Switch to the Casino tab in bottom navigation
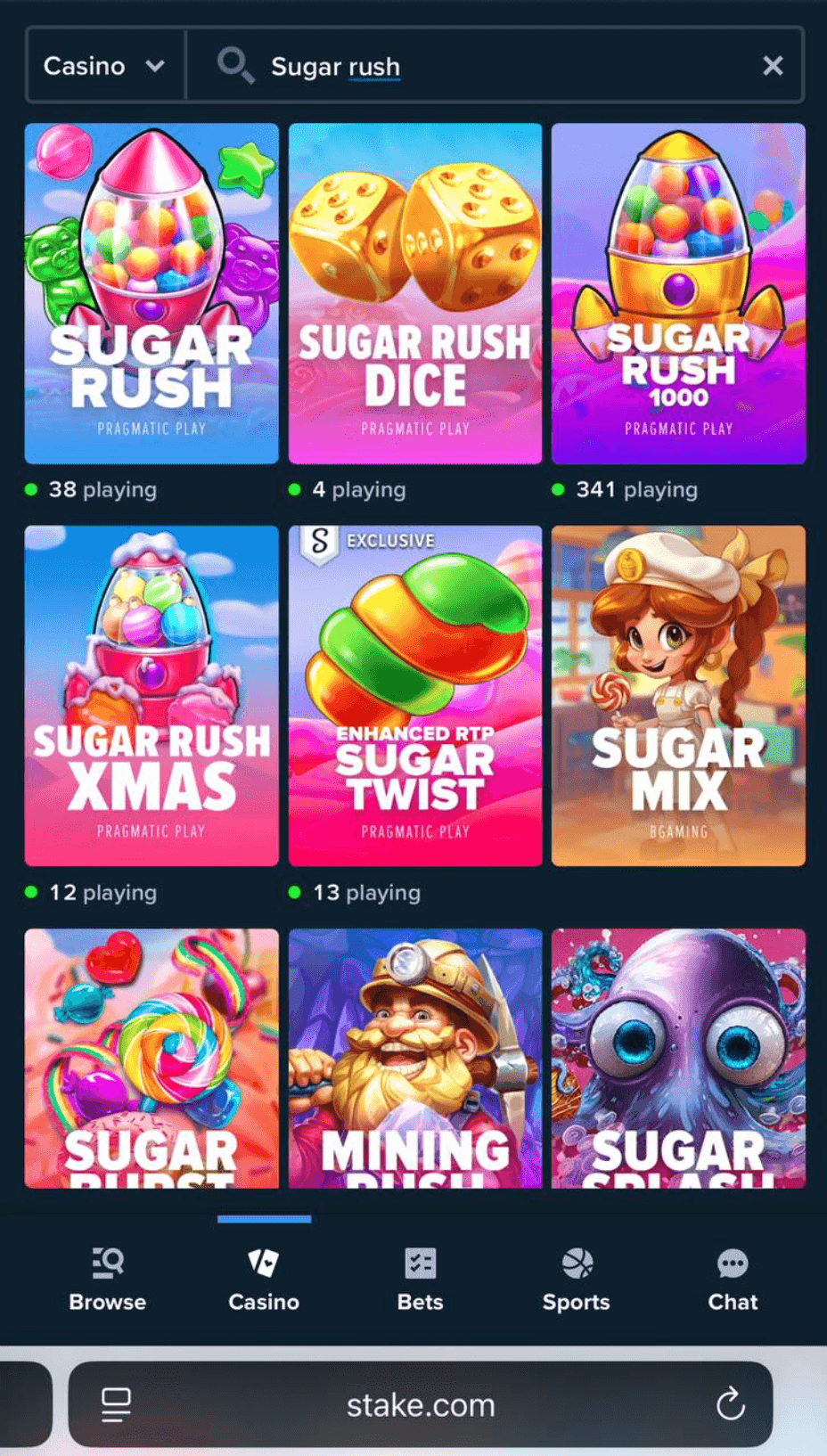The height and width of the screenshot is (1456, 827). pos(263,1283)
